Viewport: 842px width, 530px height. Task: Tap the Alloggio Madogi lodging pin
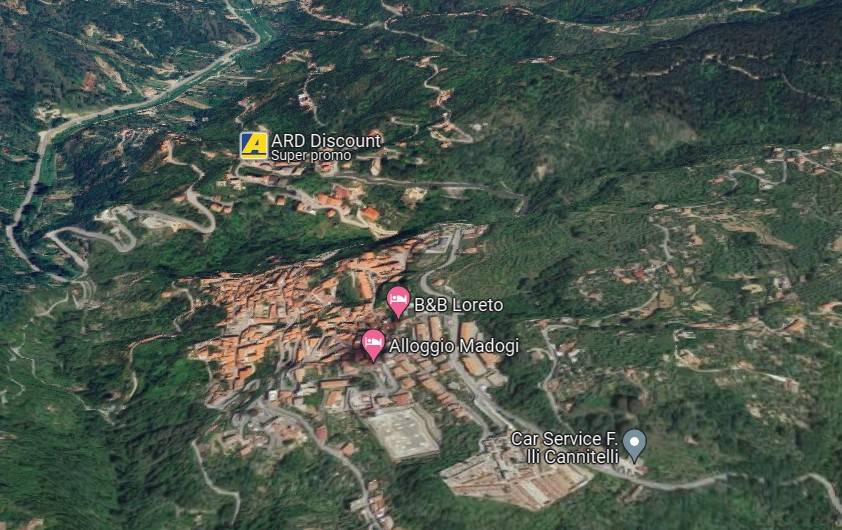(373, 343)
